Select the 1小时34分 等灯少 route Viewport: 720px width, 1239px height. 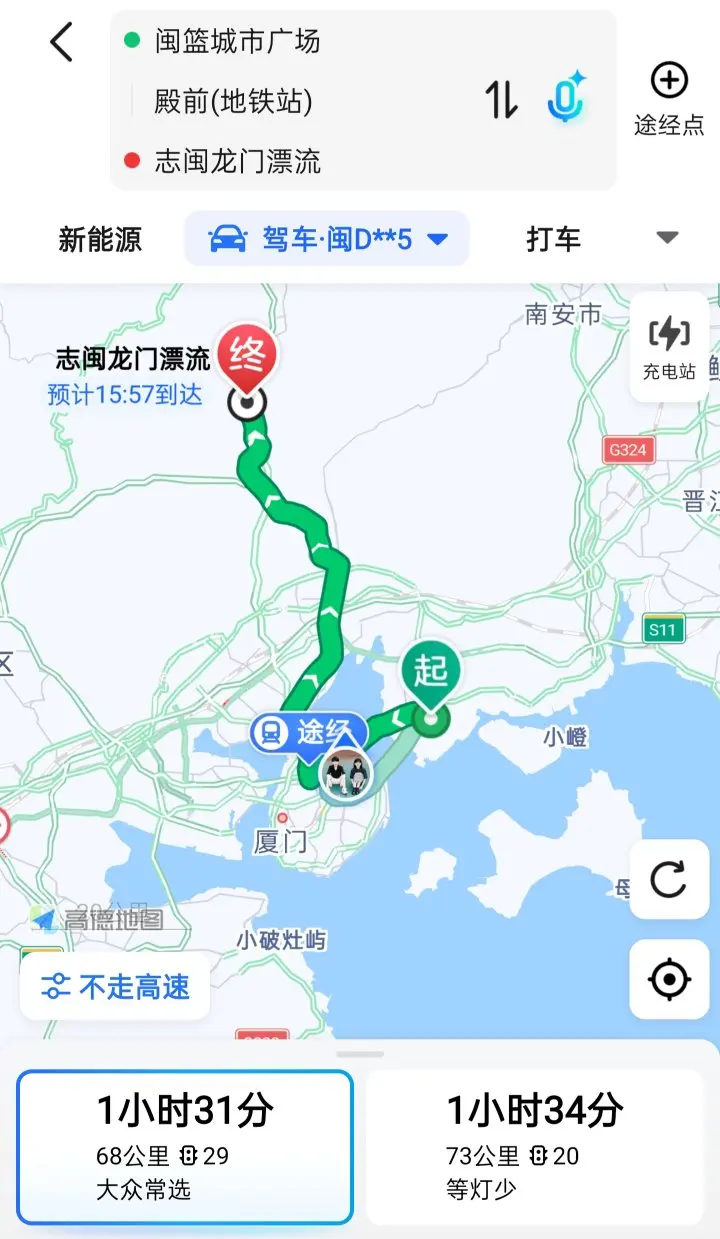click(534, 1147)
